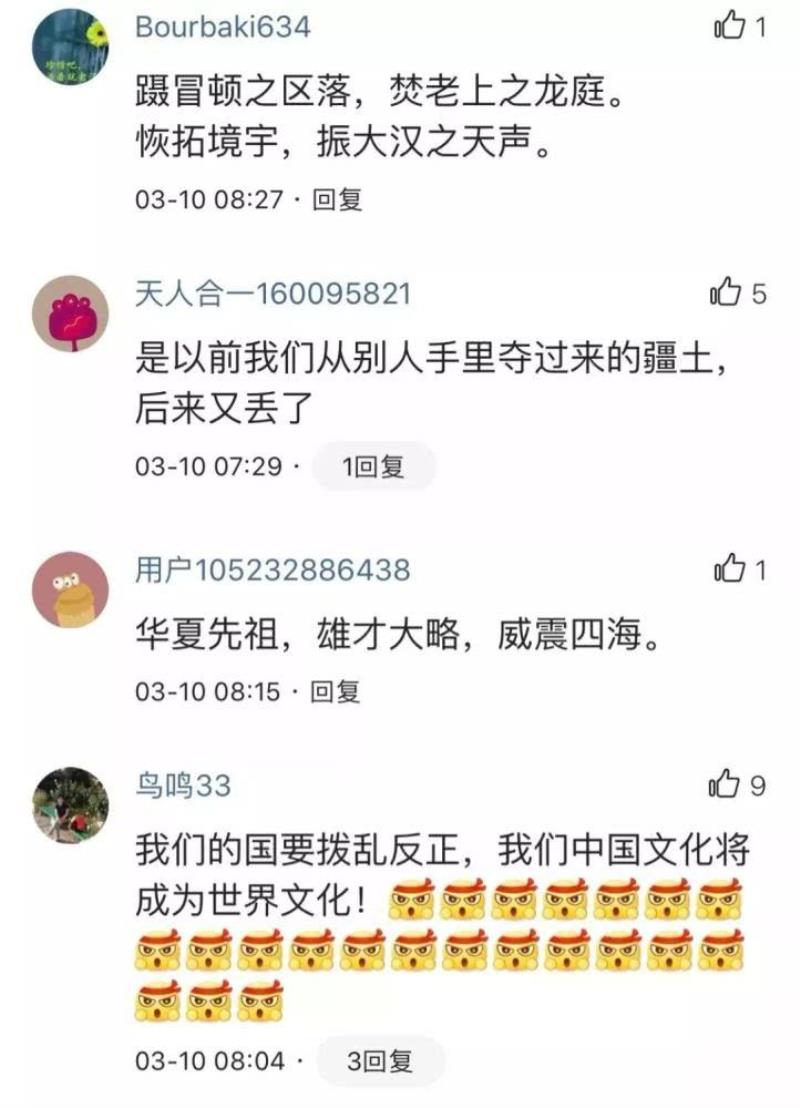The image size is (800, 1108).
Task: Like the comment by 鸟鸣33
Action: tap(726, 784)
